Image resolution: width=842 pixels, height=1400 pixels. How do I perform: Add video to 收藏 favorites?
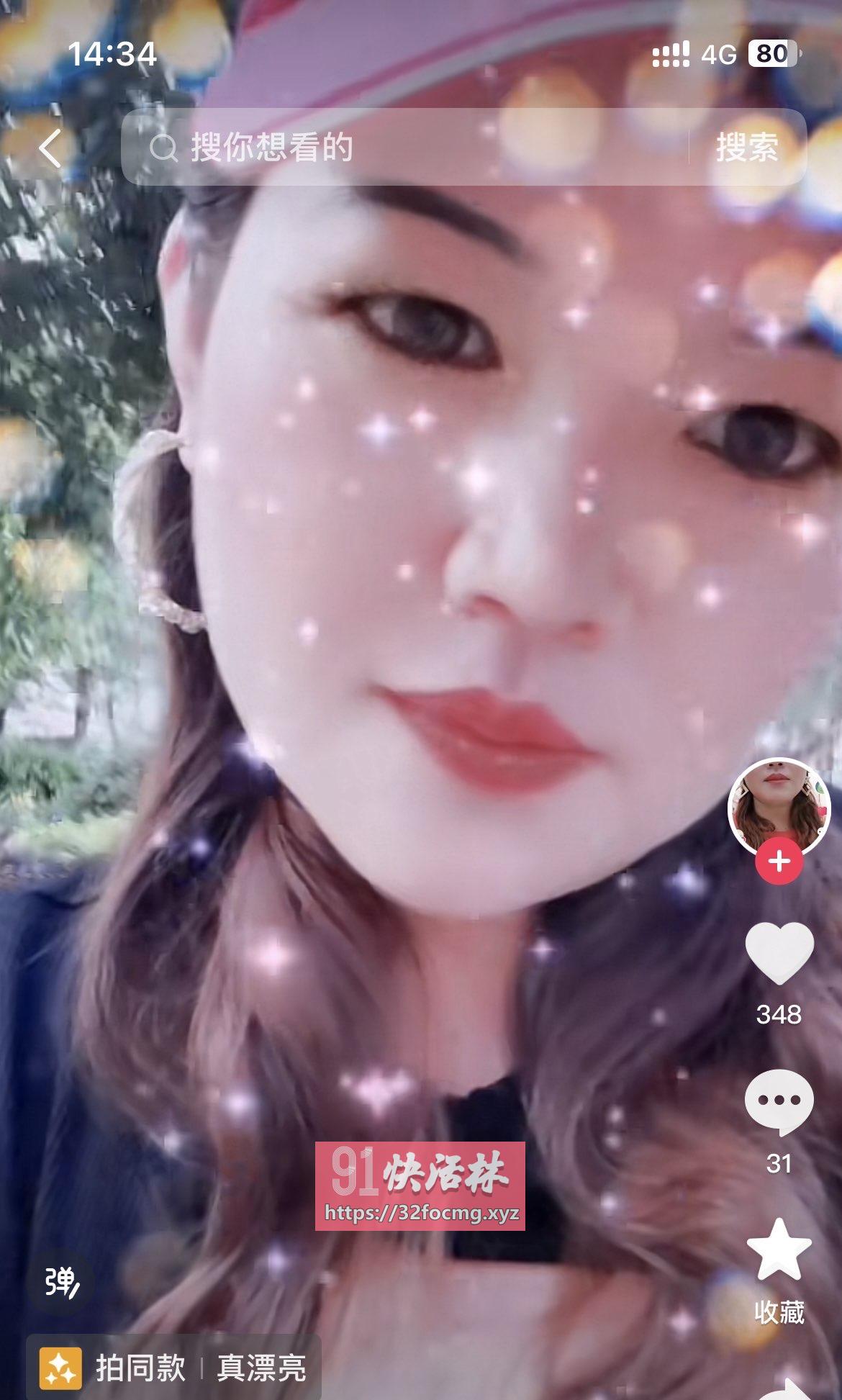(x=779, y=1251)
